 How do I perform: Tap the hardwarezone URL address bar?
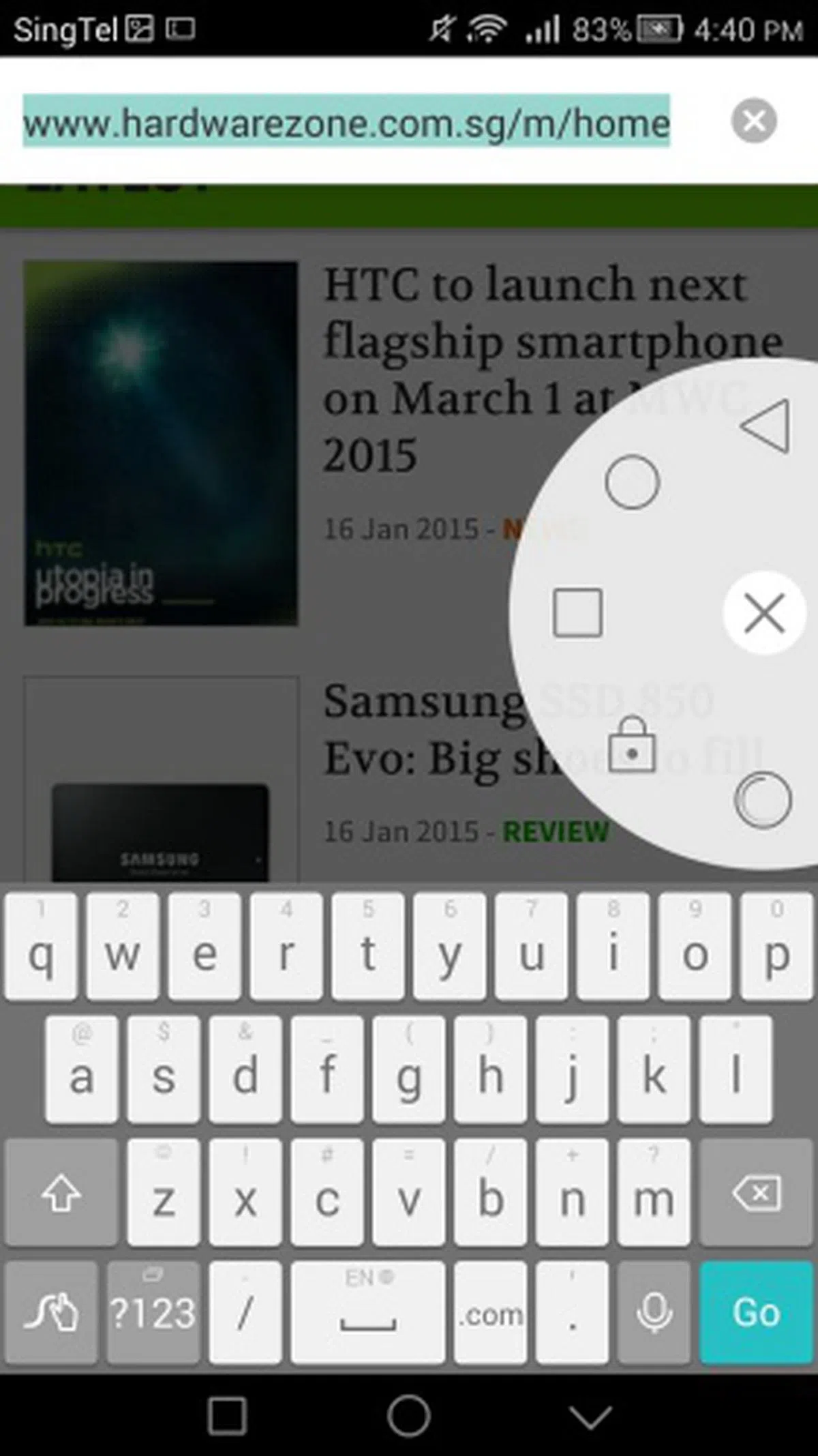(x=346, y=121)
